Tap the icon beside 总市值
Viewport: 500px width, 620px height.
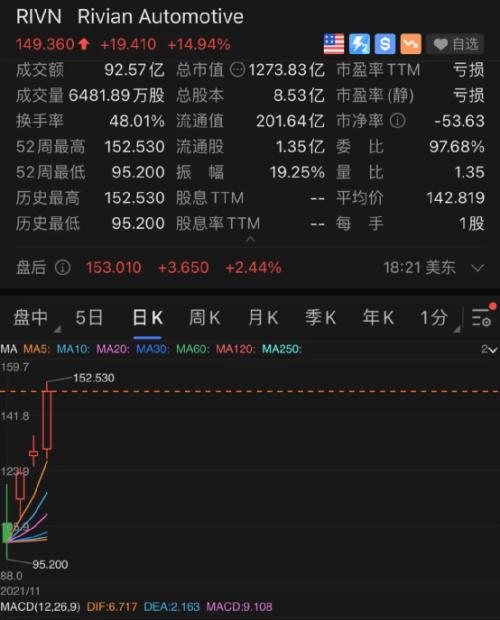(237, 70)
